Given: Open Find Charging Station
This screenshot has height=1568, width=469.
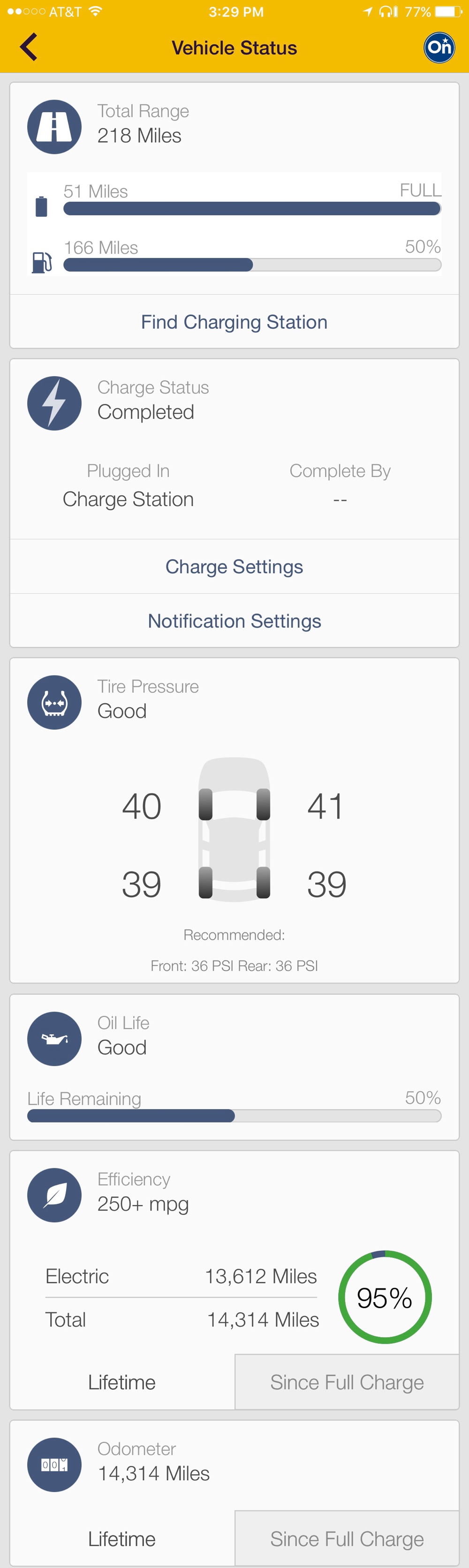Looking at the screenshot, I should 234,322.
